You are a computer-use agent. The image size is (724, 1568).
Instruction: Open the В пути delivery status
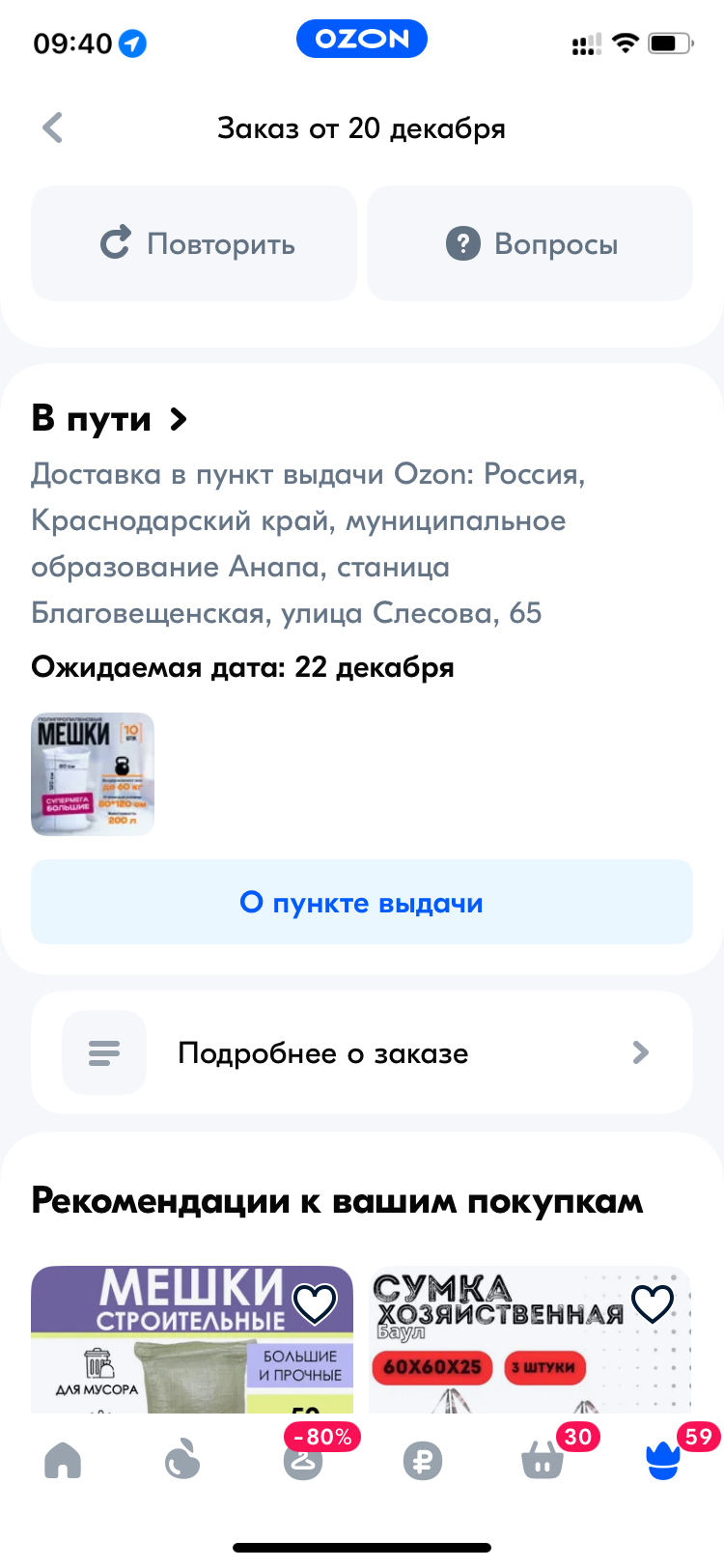point(109,419)
